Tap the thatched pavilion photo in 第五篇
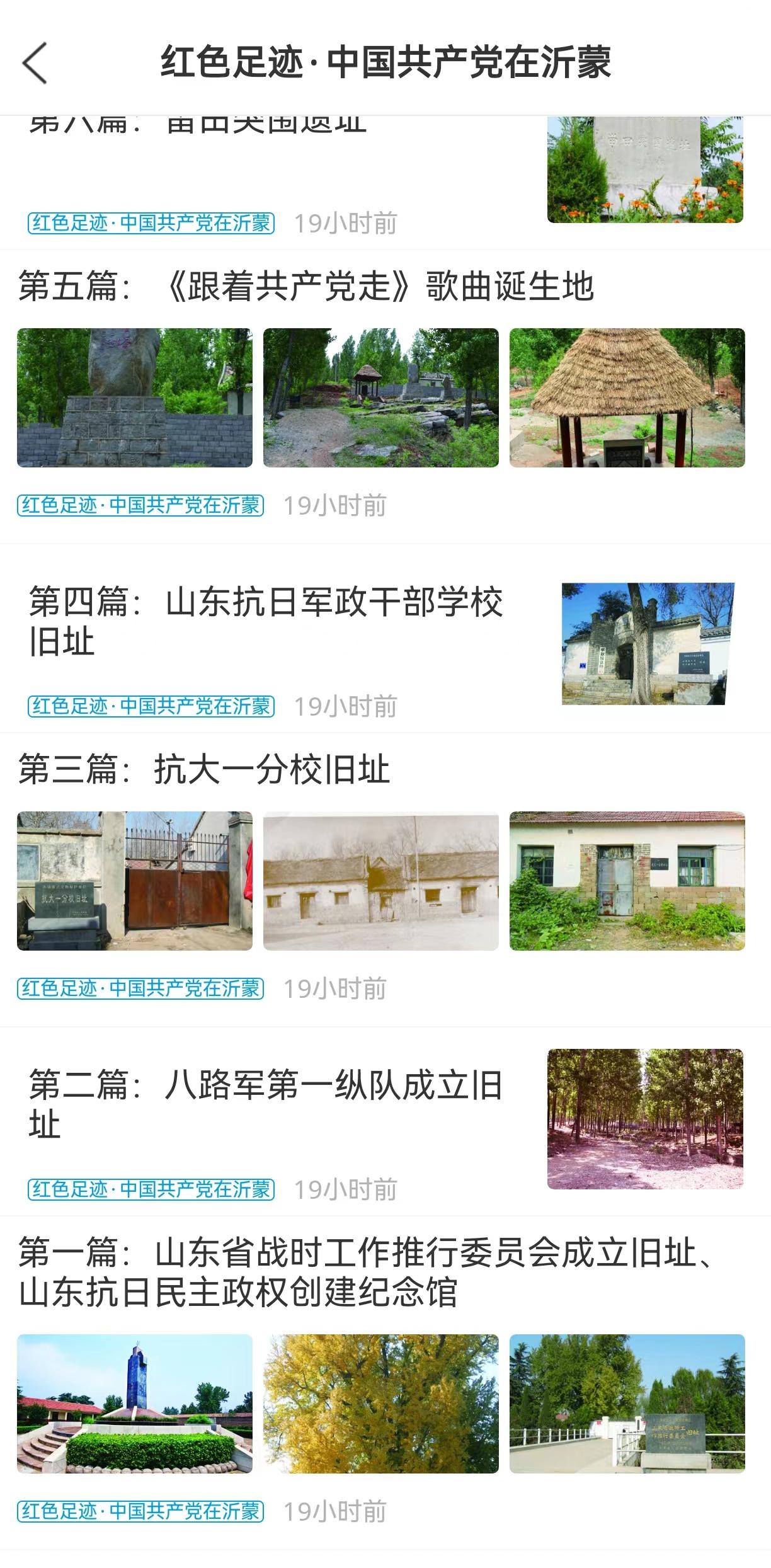Screen dimensions: 771x1568 click(x=627, y=398)
